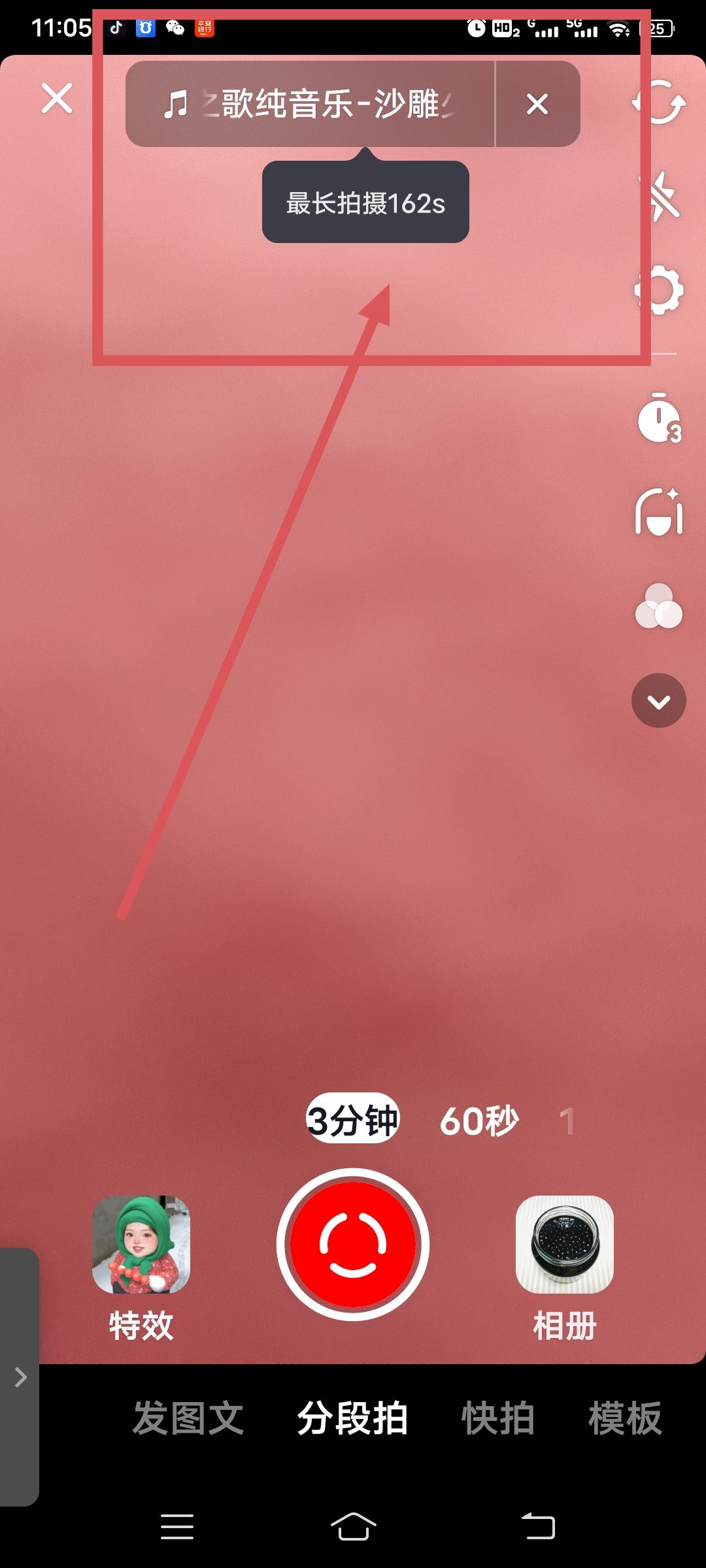Image resolution: width=706 pixels, height=1568 pixels.
Task: Go back using system navigation
Action: click(x=538, y=1526)
